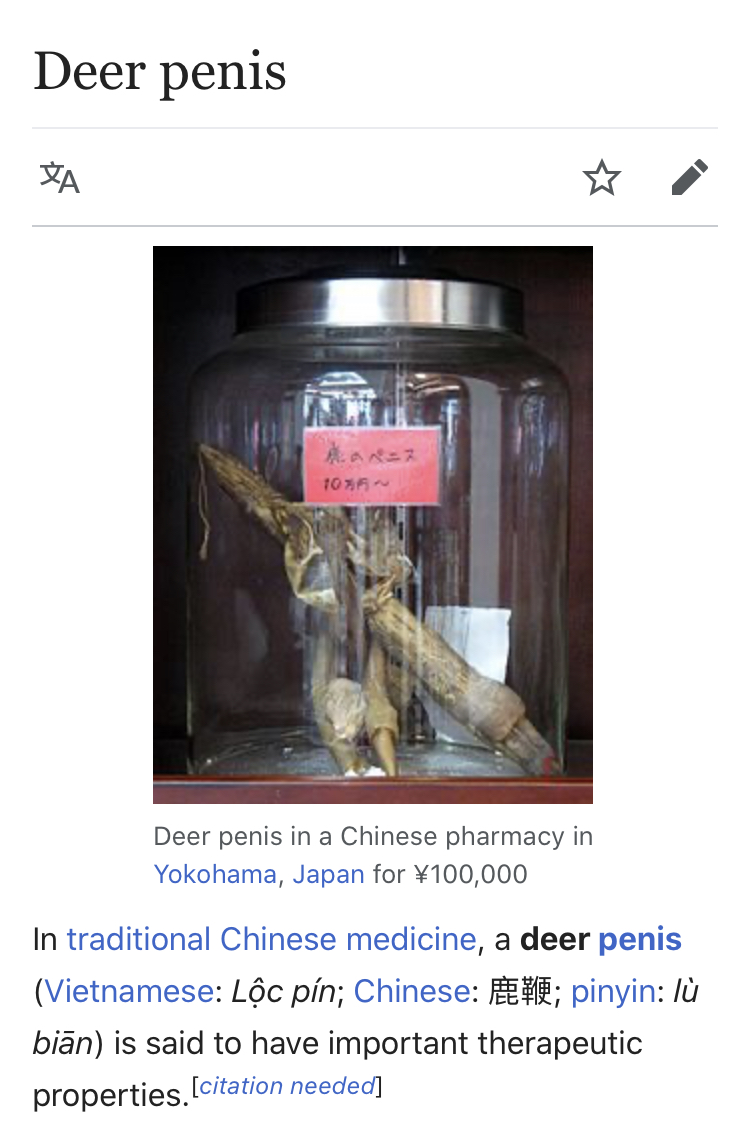This screenshot has height=1137, width=750.
Task: Tap the citation needed note
Action: click(288, 1087)
